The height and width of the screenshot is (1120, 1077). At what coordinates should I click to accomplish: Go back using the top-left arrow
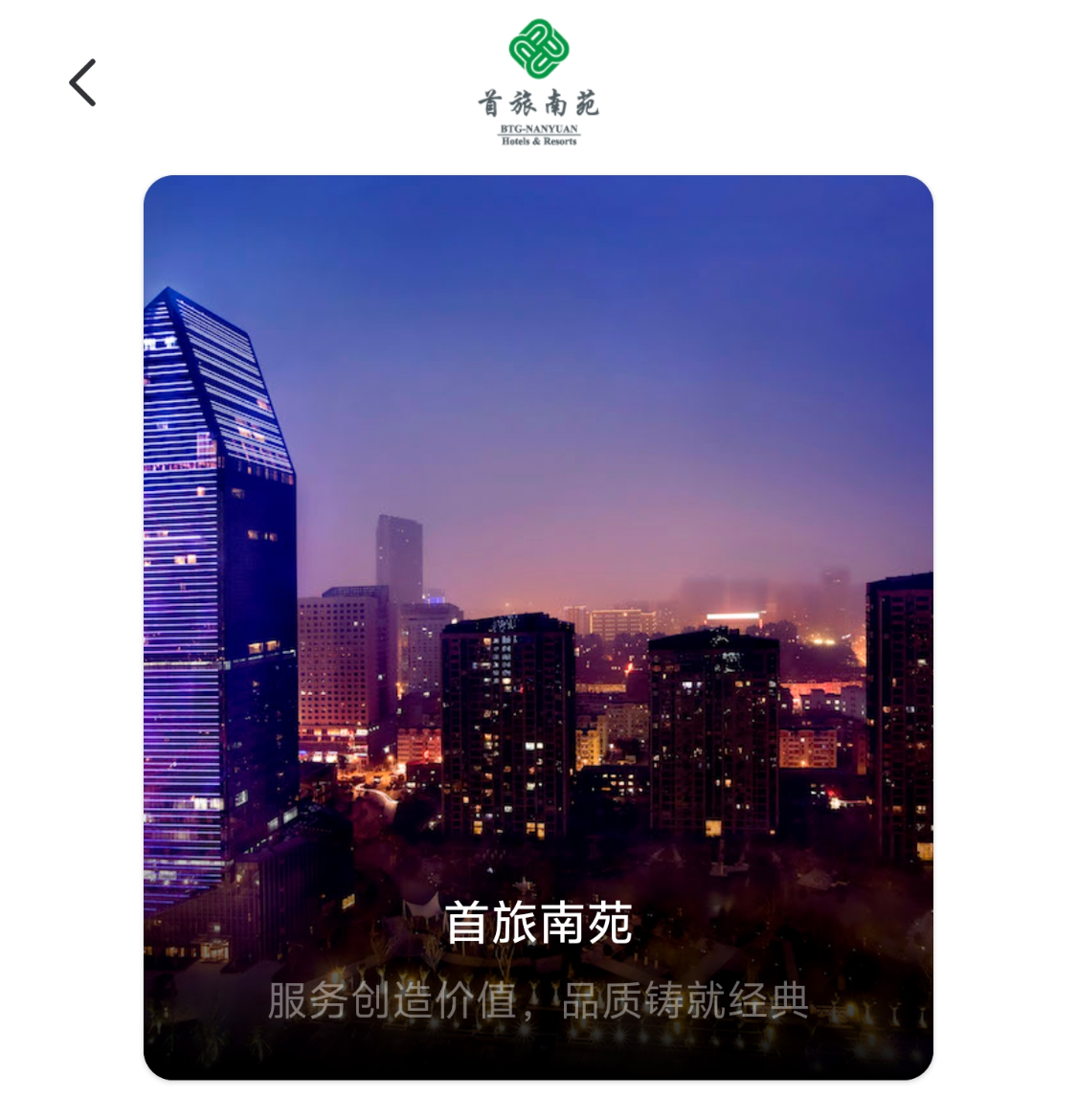click(x=83, y=82)
